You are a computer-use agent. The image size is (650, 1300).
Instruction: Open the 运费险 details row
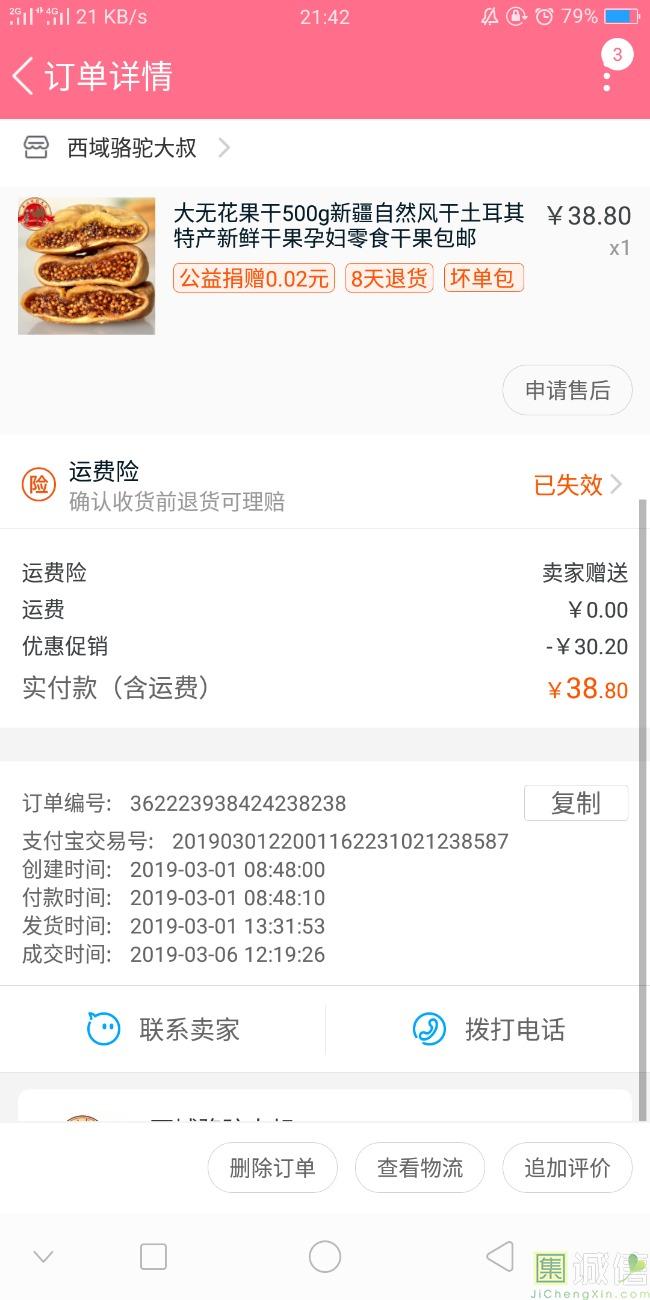325,485
